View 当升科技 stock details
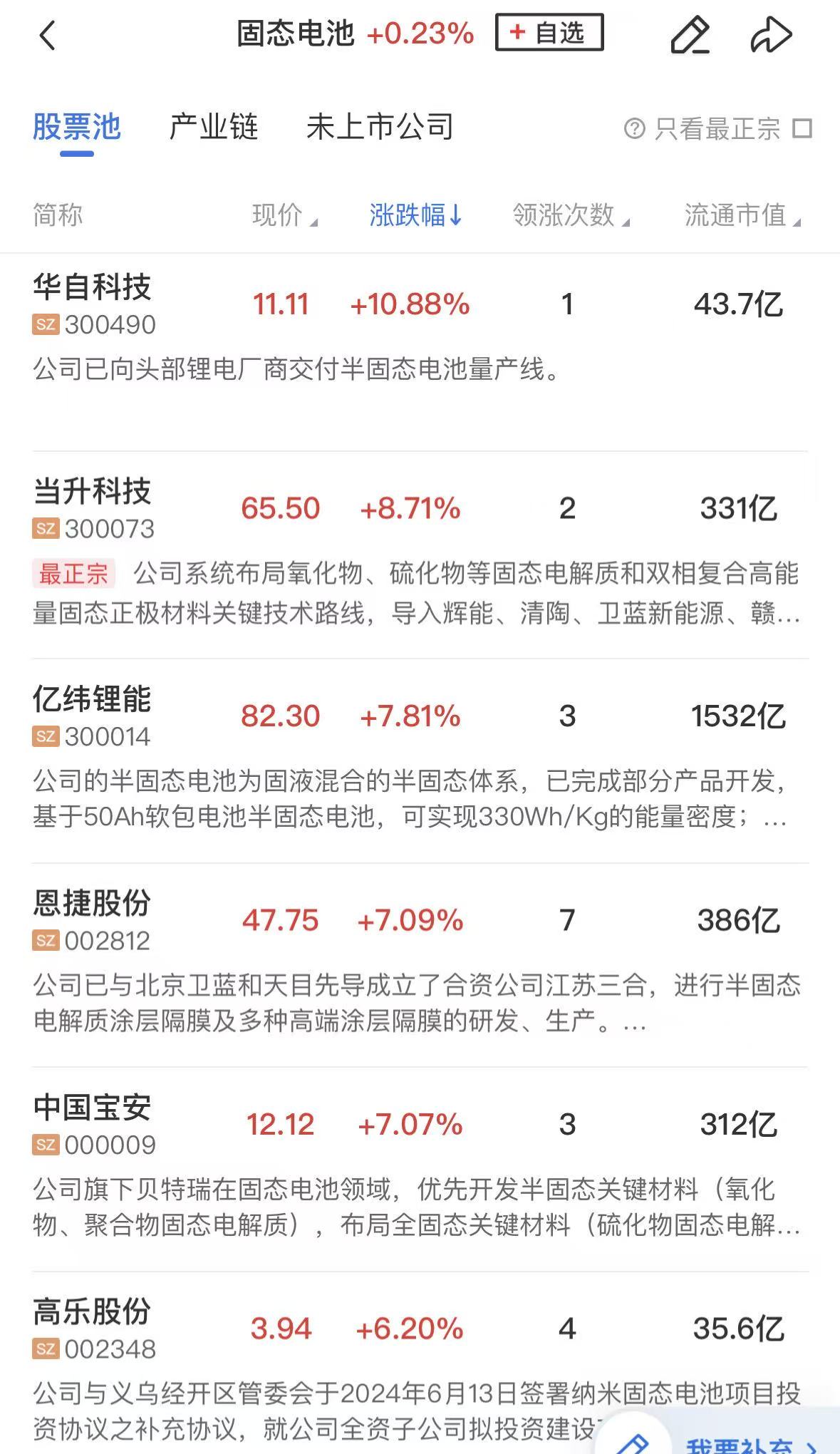This screenshot has height=1454, width=840. tap(93, 507)
